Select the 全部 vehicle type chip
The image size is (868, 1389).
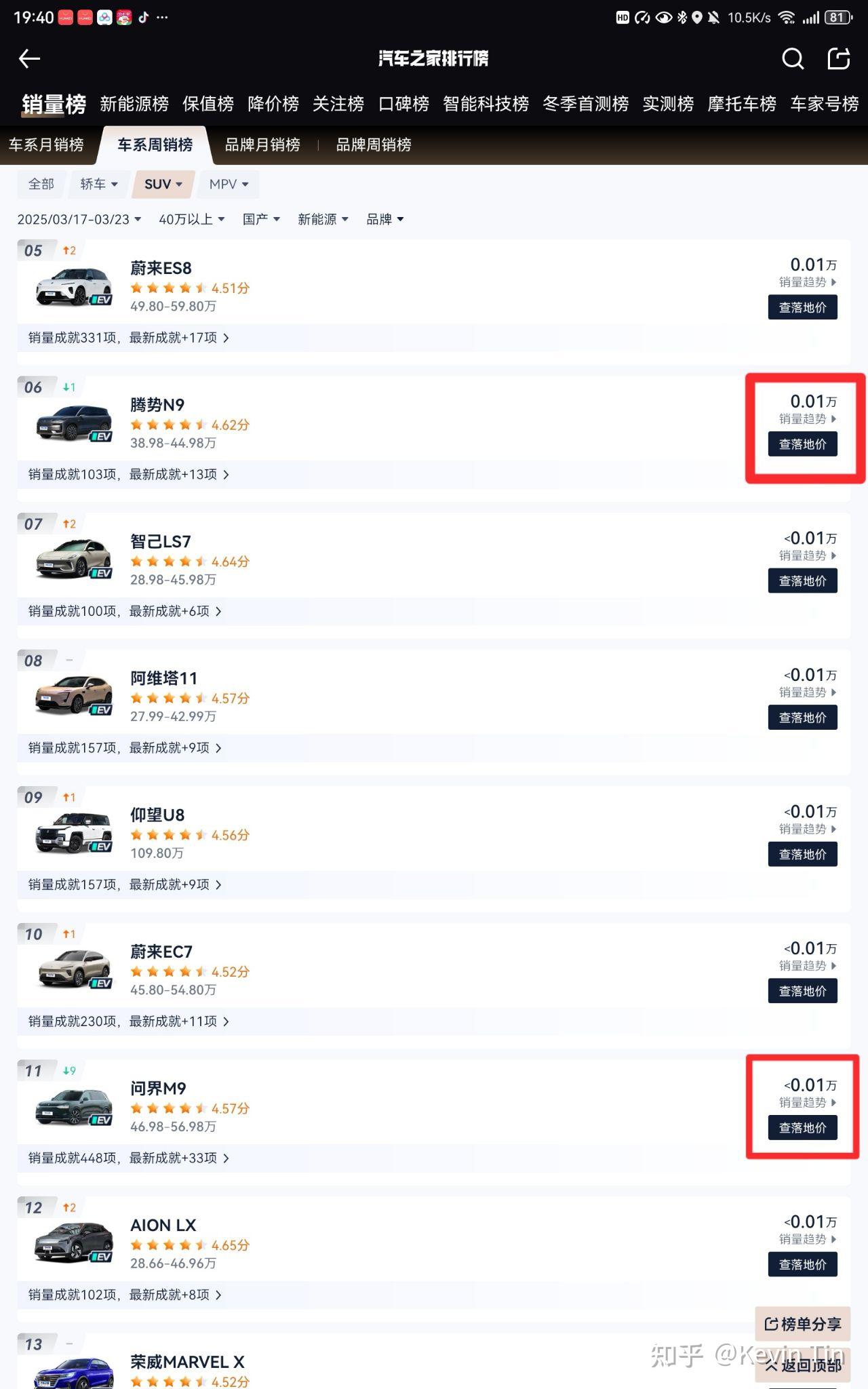[x=41, y=184]
